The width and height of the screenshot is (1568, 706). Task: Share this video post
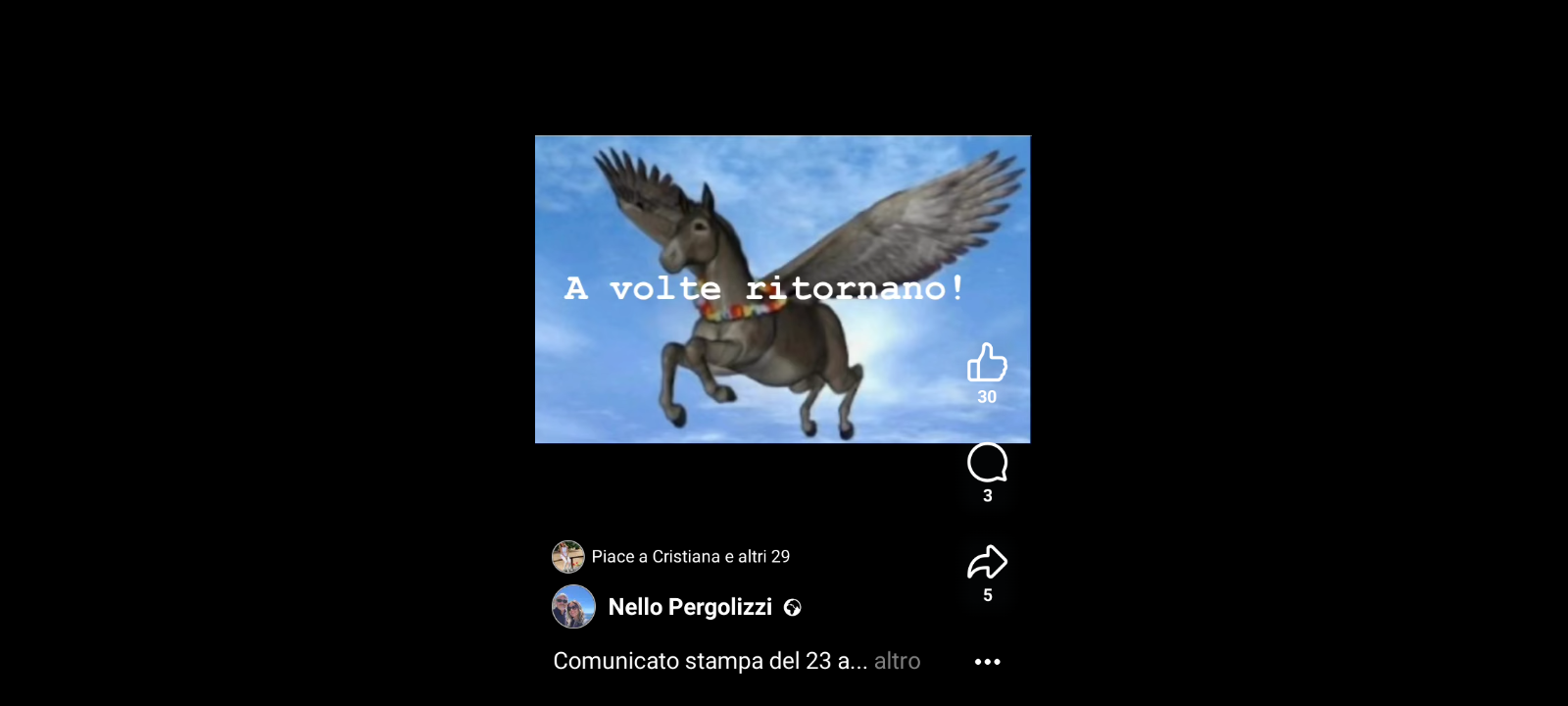pos(987,563)
